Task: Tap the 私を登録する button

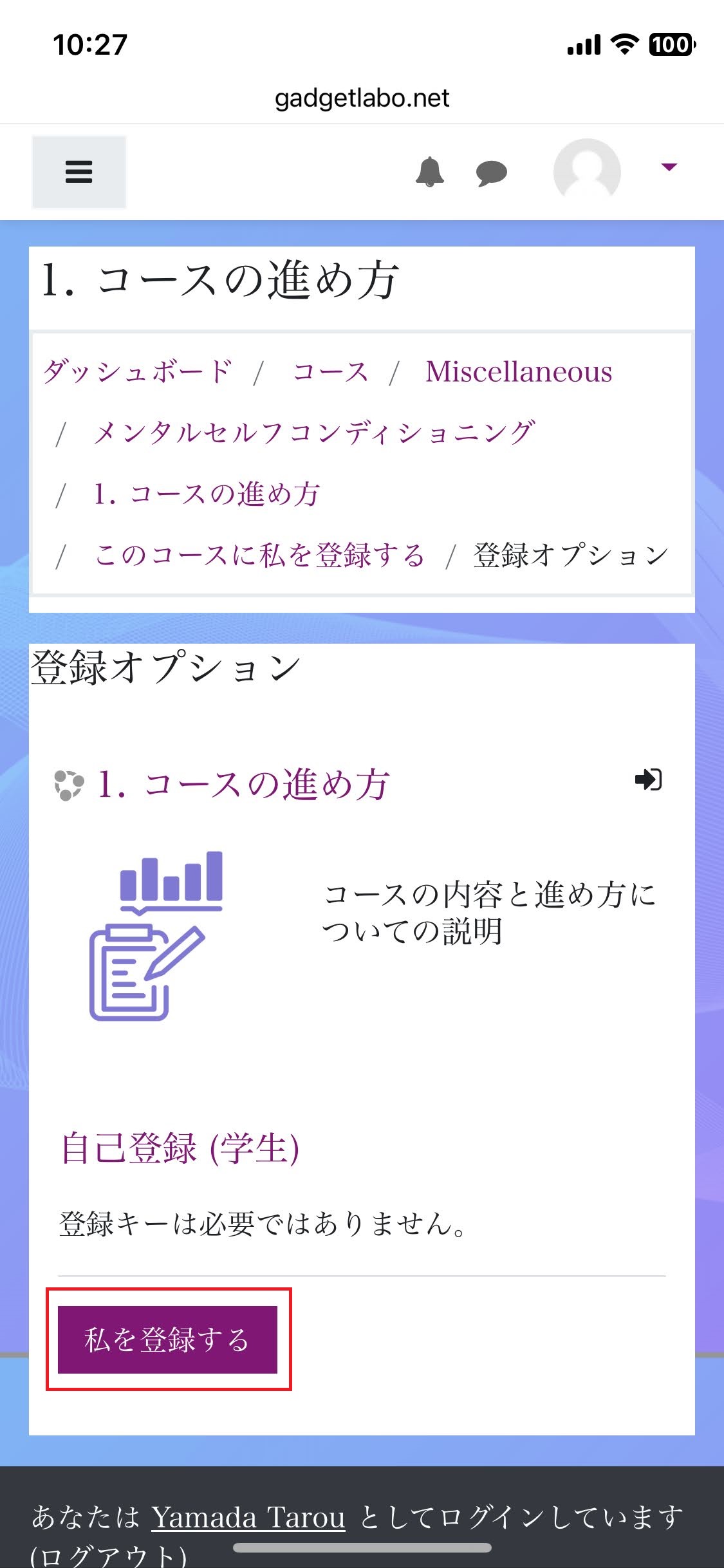Action: (x=167, y=1339)
